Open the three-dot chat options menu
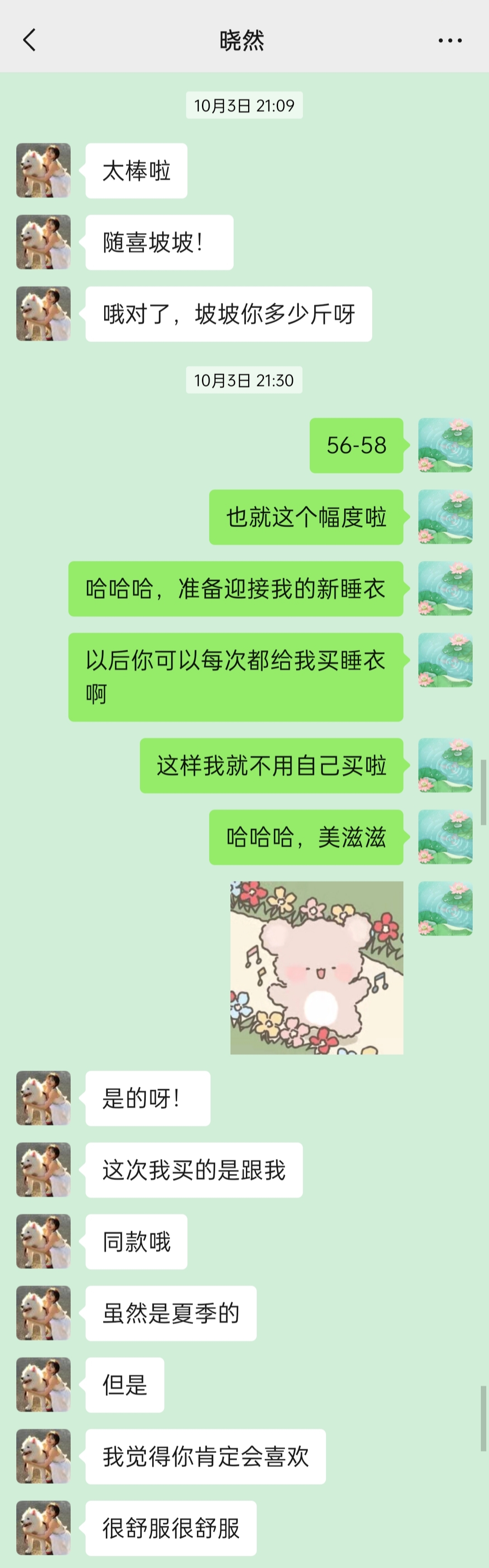 pyautogui.click(x=450, y=41)
